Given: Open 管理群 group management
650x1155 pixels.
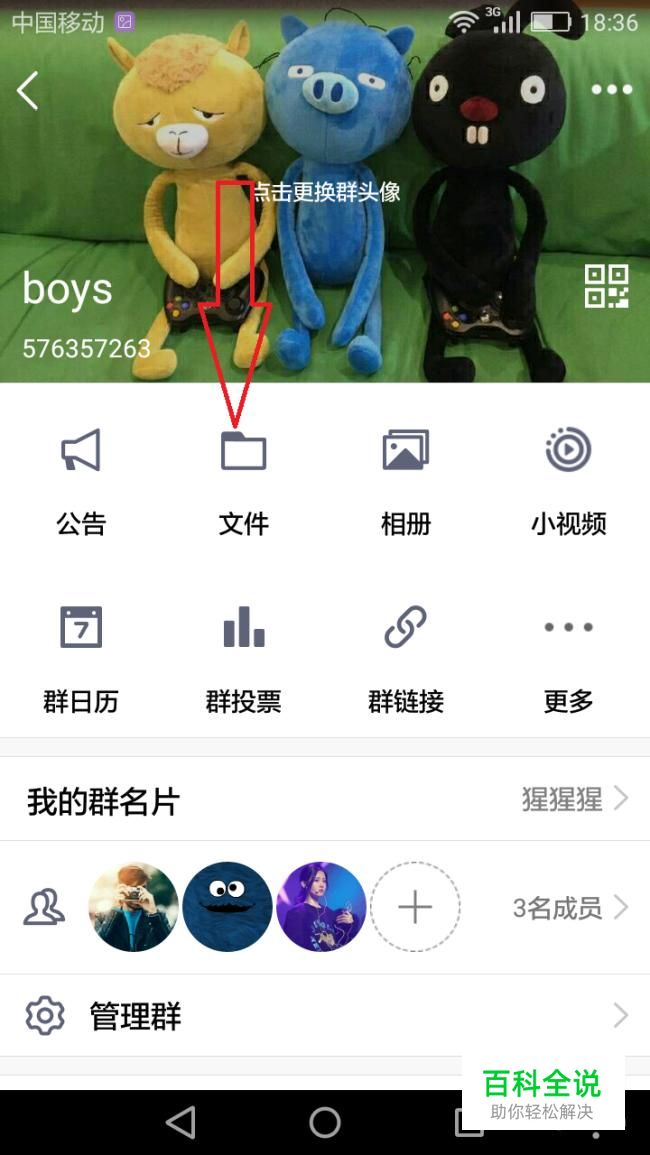Looking at the screenshot, I should [325, 1017].
